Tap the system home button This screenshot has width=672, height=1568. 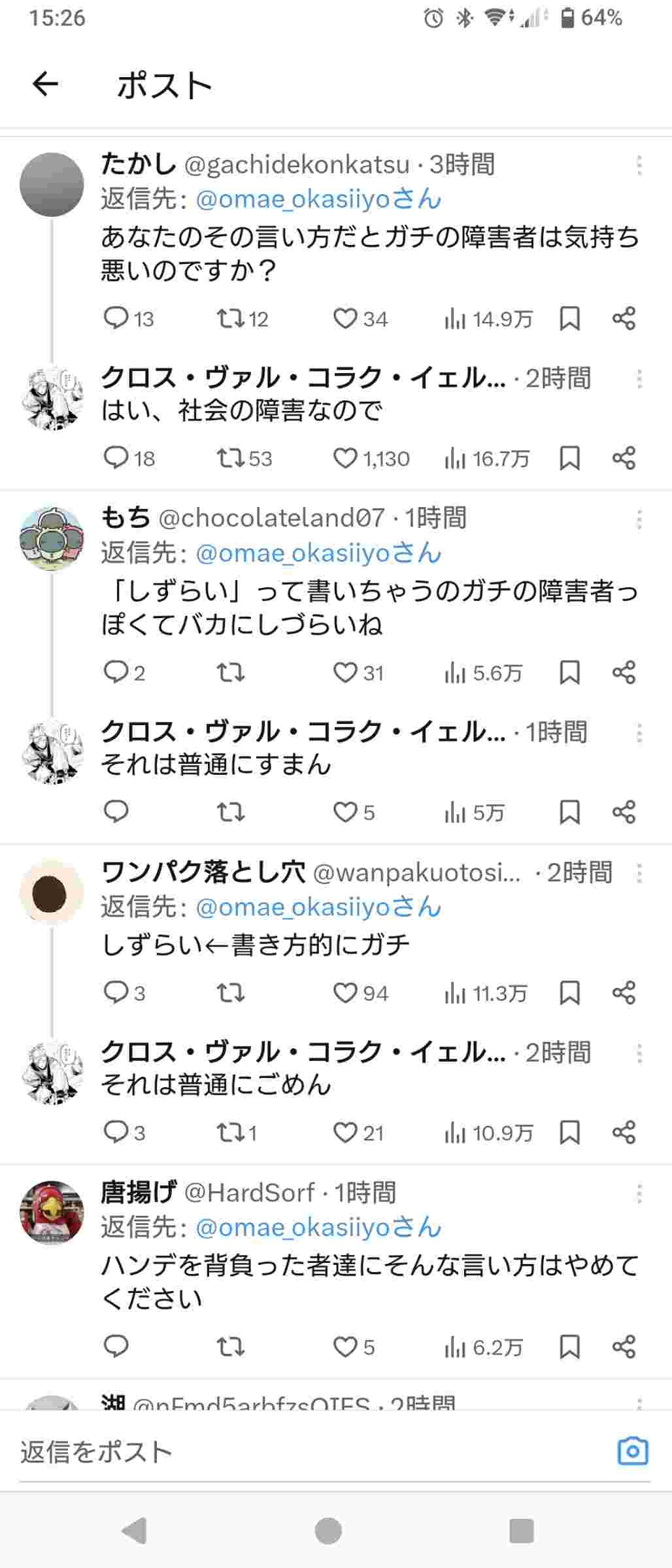click(x=328, y=1530)
